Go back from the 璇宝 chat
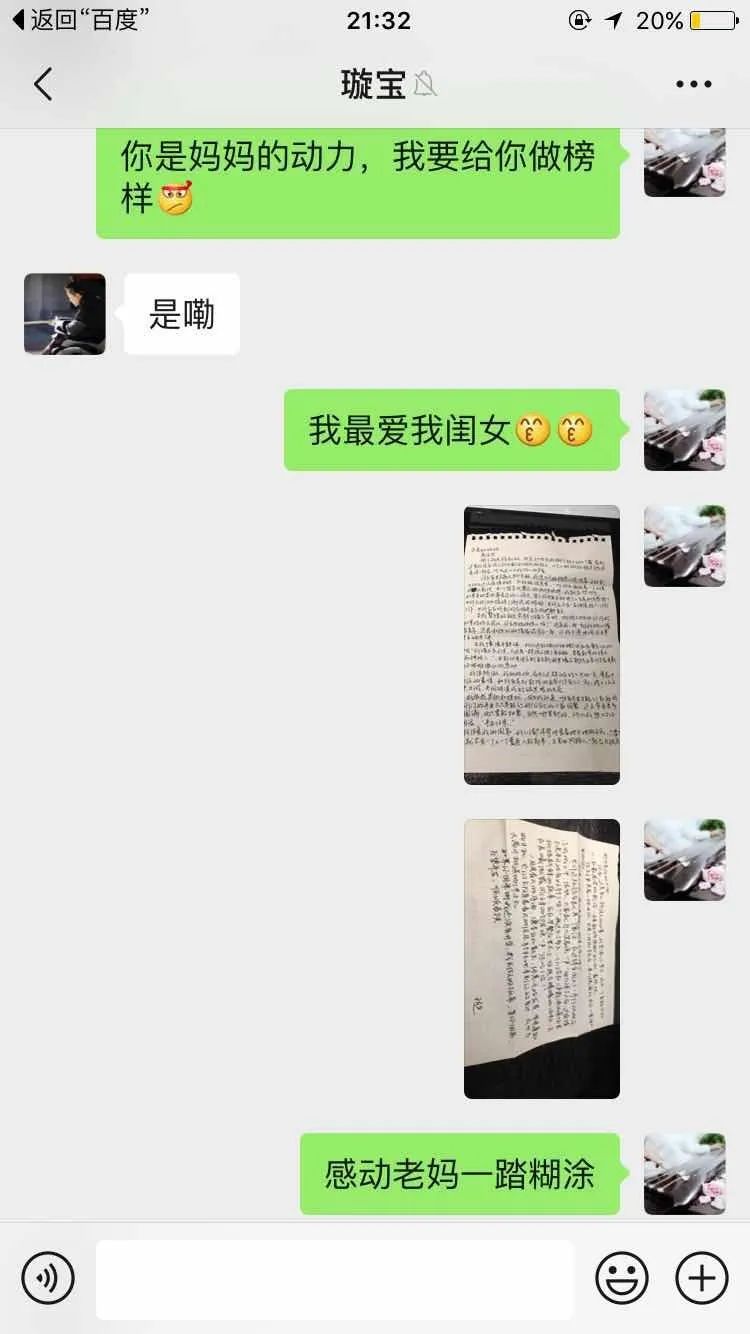Viewport: 750px width, 1334px height. click(43, 85)
